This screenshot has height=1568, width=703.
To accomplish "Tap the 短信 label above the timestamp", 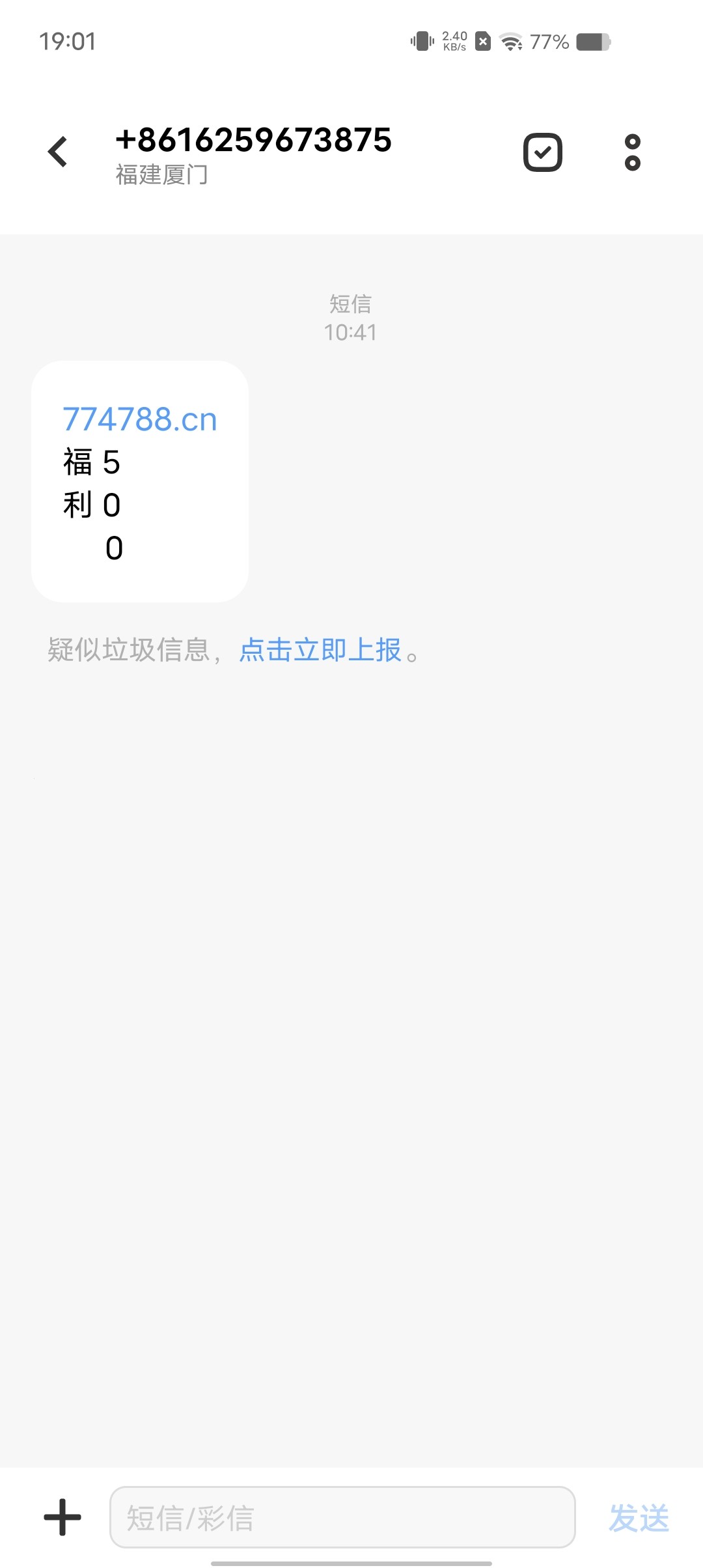I will tap(350, 304).
